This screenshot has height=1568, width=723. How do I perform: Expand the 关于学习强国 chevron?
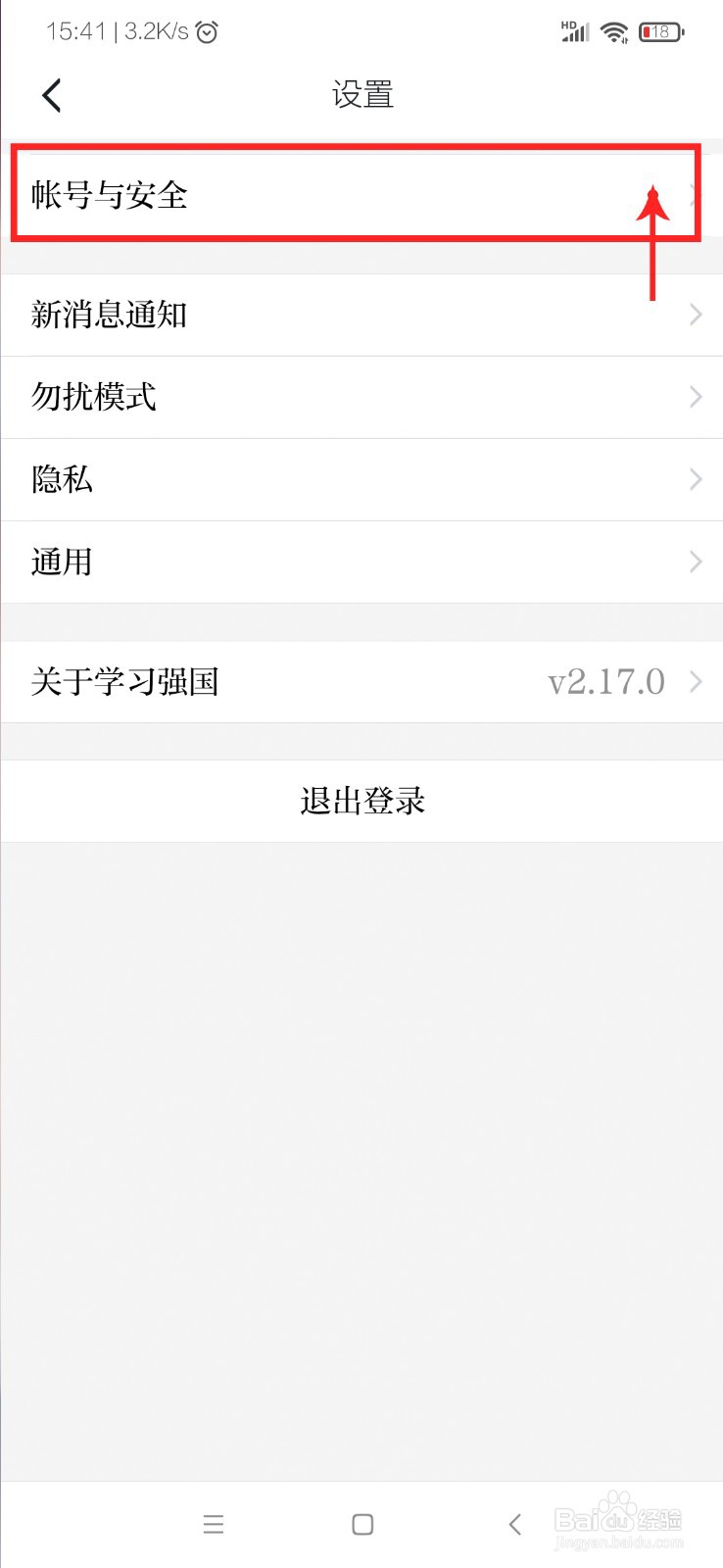(x=697, y=681)
